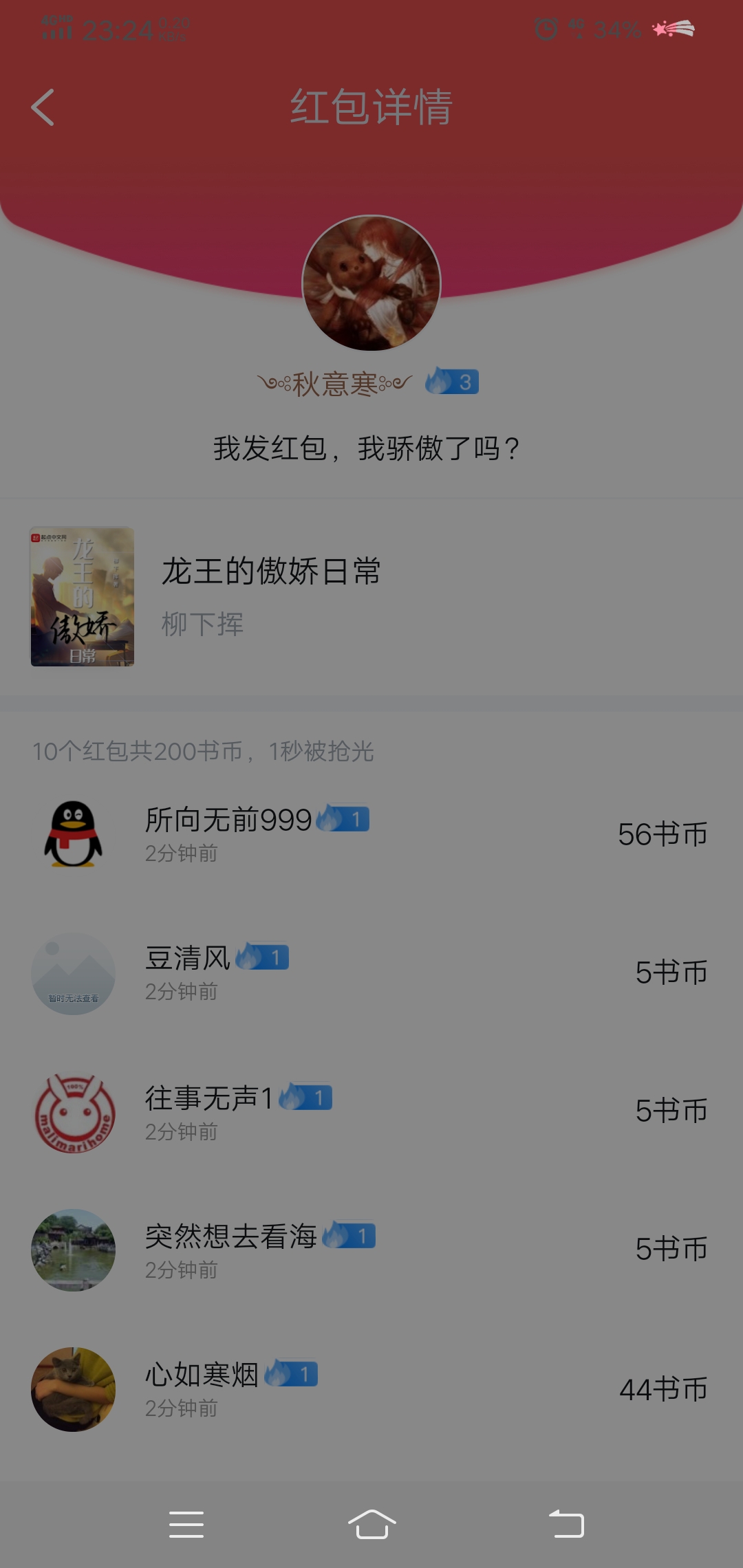
Task: Open the system recent apps menu
Action: [186, 1524]
